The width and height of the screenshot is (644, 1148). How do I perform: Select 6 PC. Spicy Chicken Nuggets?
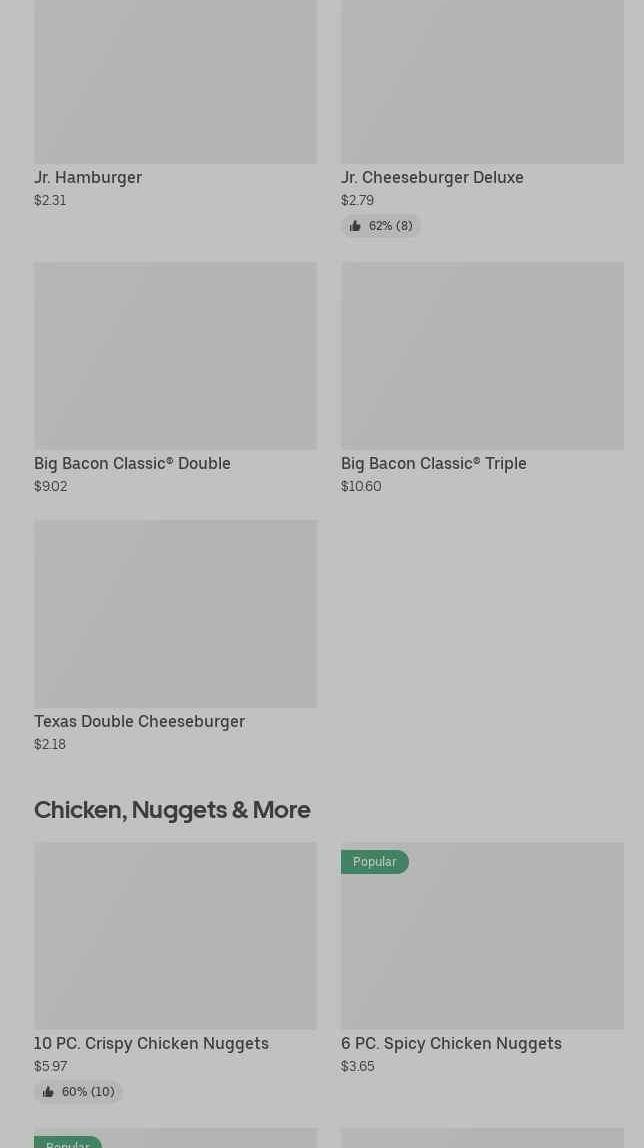pyautogui.click(x=482, y=958)
